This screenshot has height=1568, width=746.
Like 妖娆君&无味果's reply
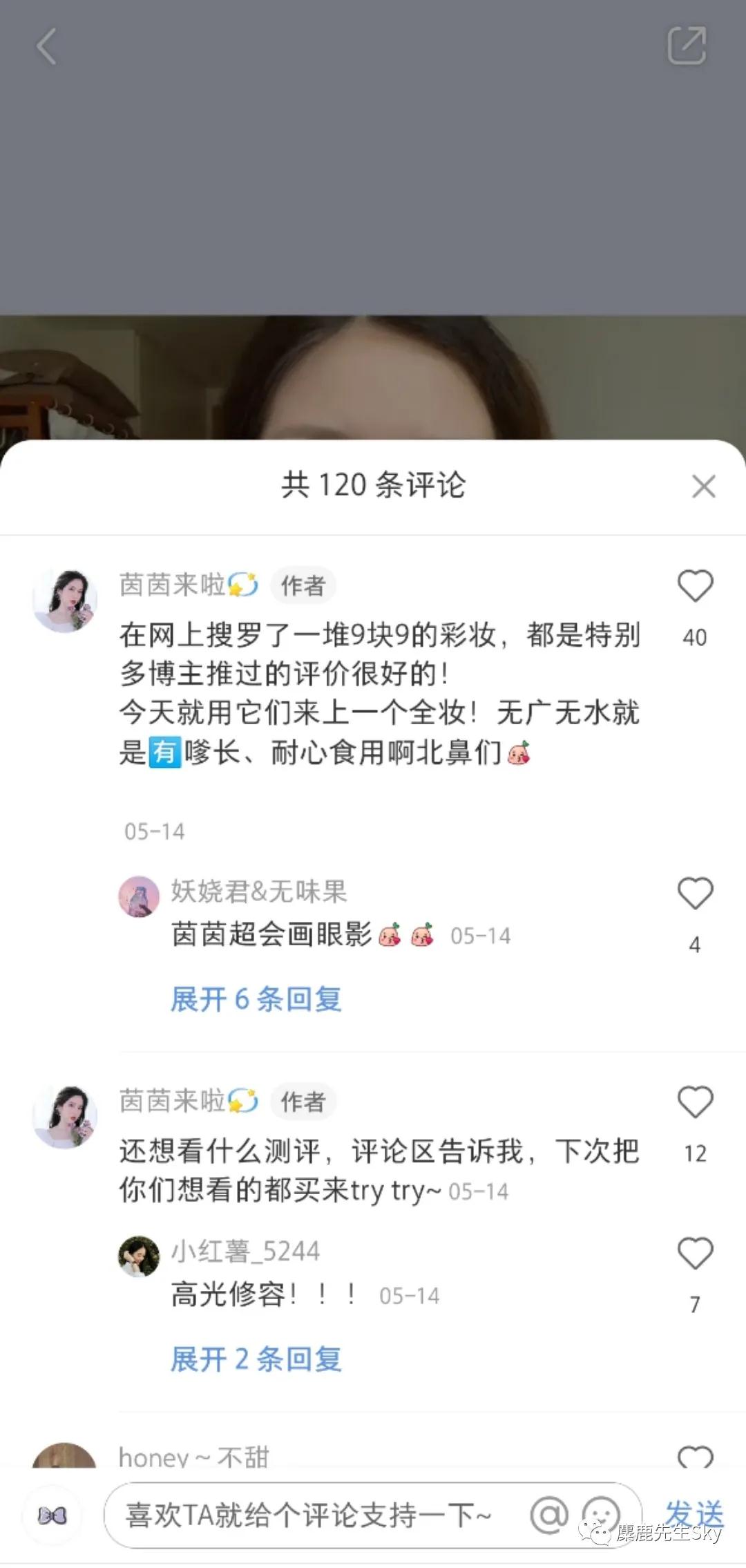pos(695,894)
